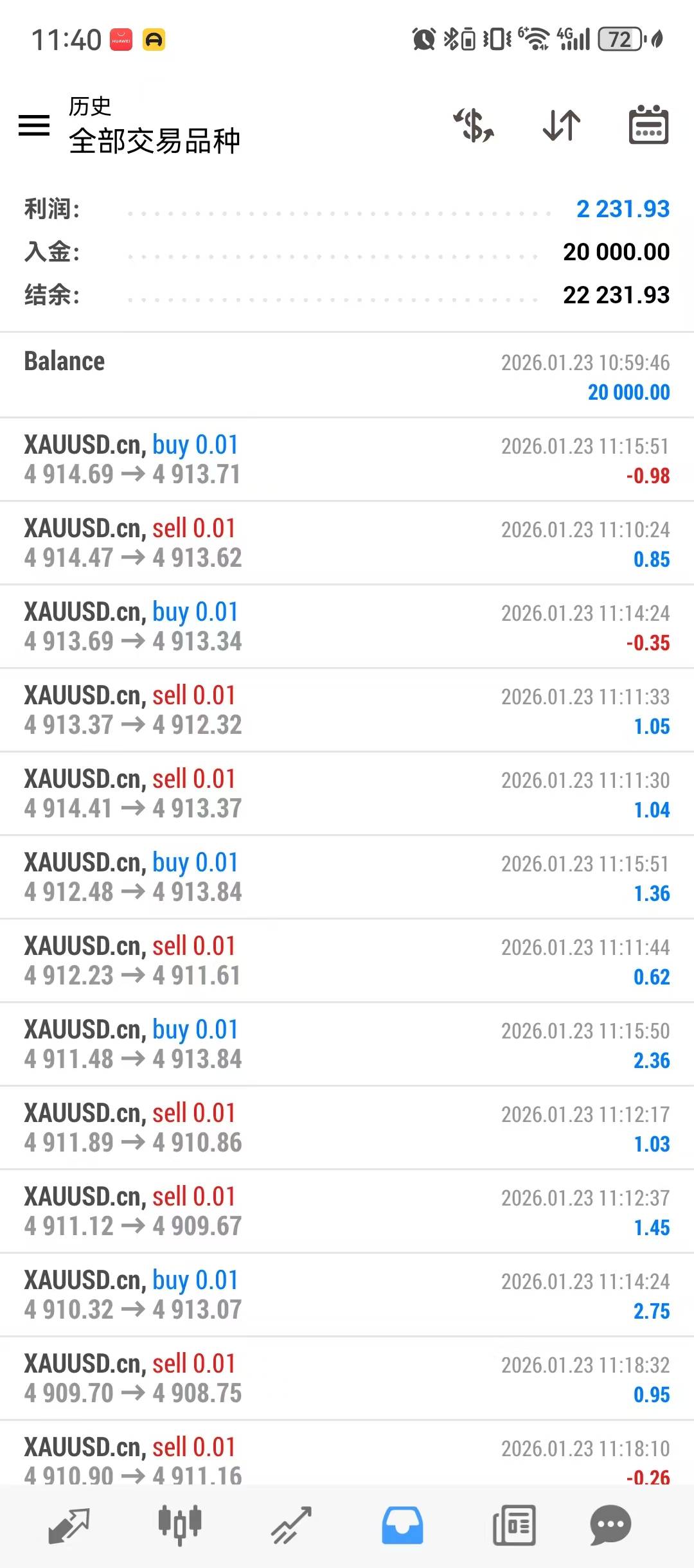694x1568 pixels.
Task: Switch to the candlestick Chart tab
Action: pos(180,1524)
